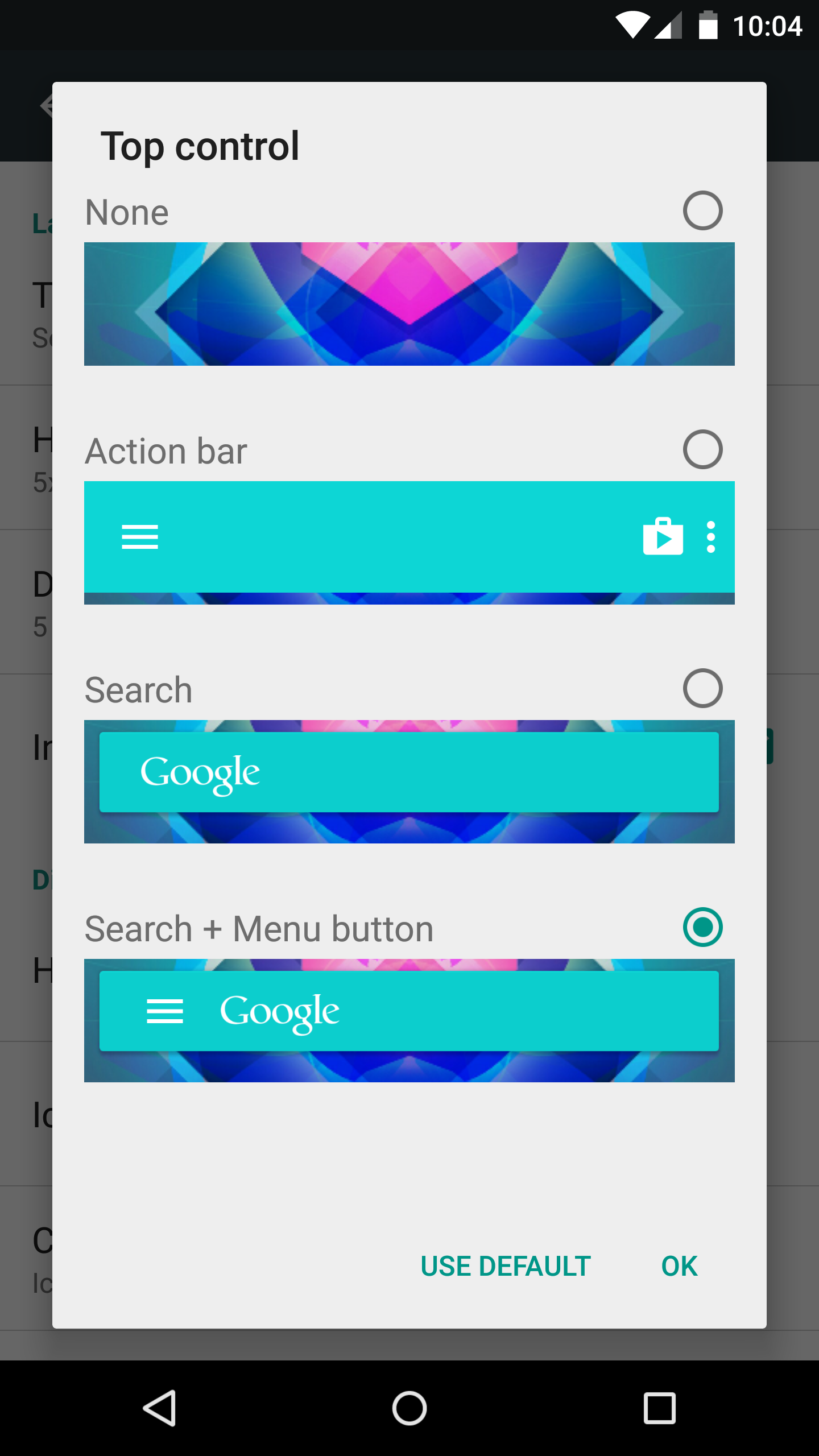Select the Action bar option
Image resolution: width=819 pixels, height=1456 pixels.
(702, 449)
